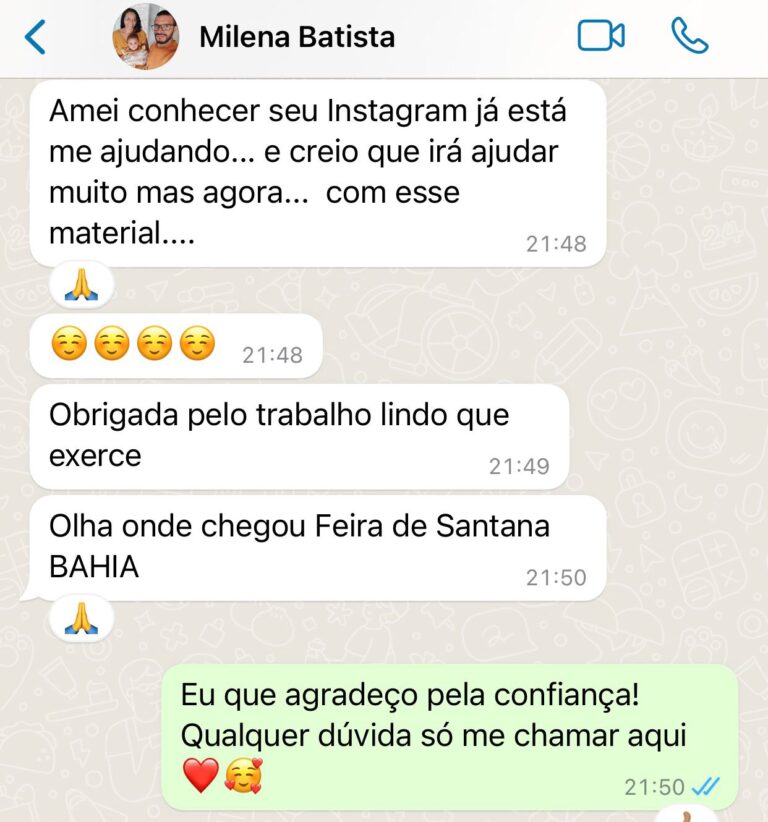Open Milena Batista's profile picture
Viewport: 768px width, 822px height.
(146, 36)
